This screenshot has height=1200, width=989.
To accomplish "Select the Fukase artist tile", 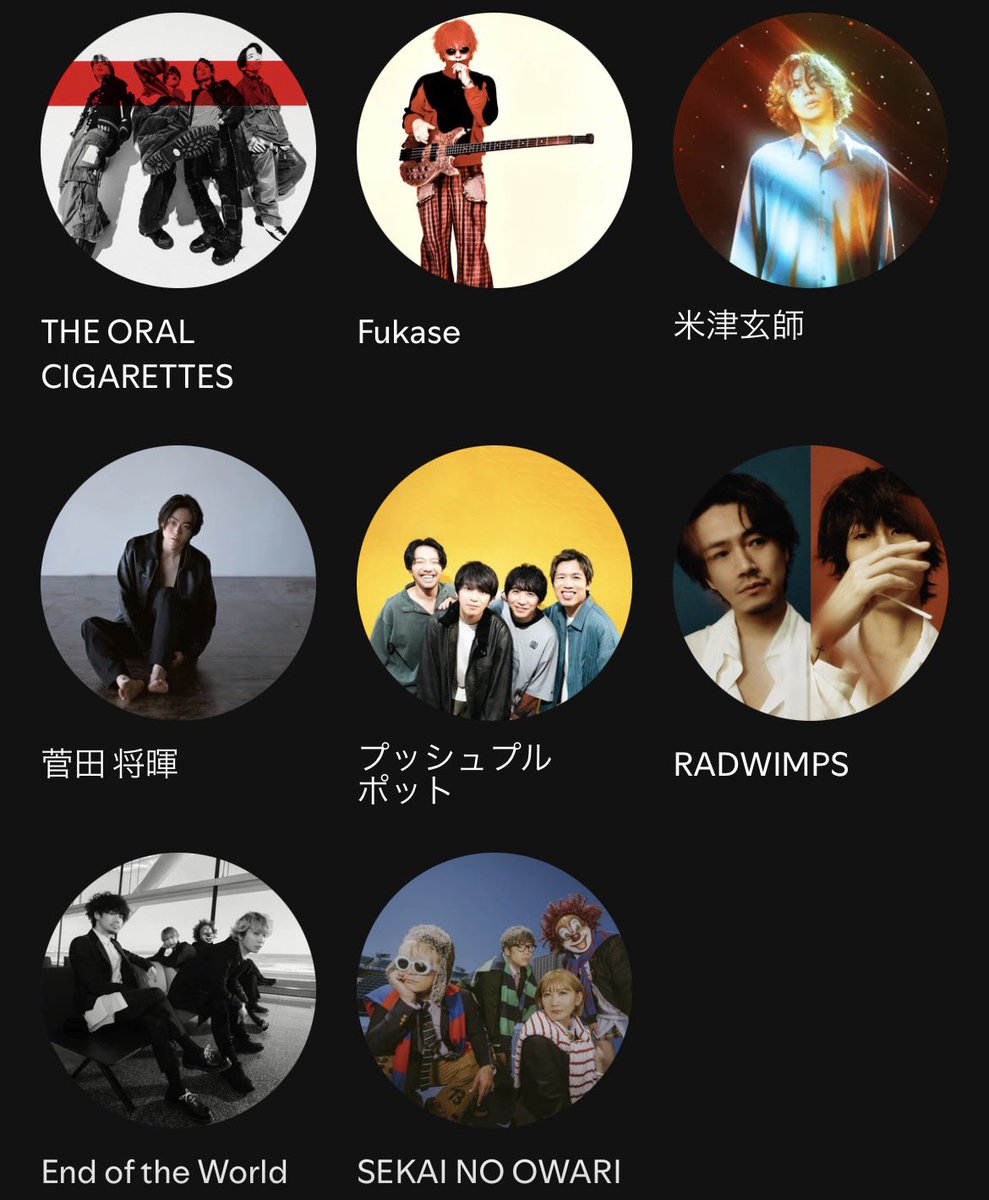I will tap(494, 150).
